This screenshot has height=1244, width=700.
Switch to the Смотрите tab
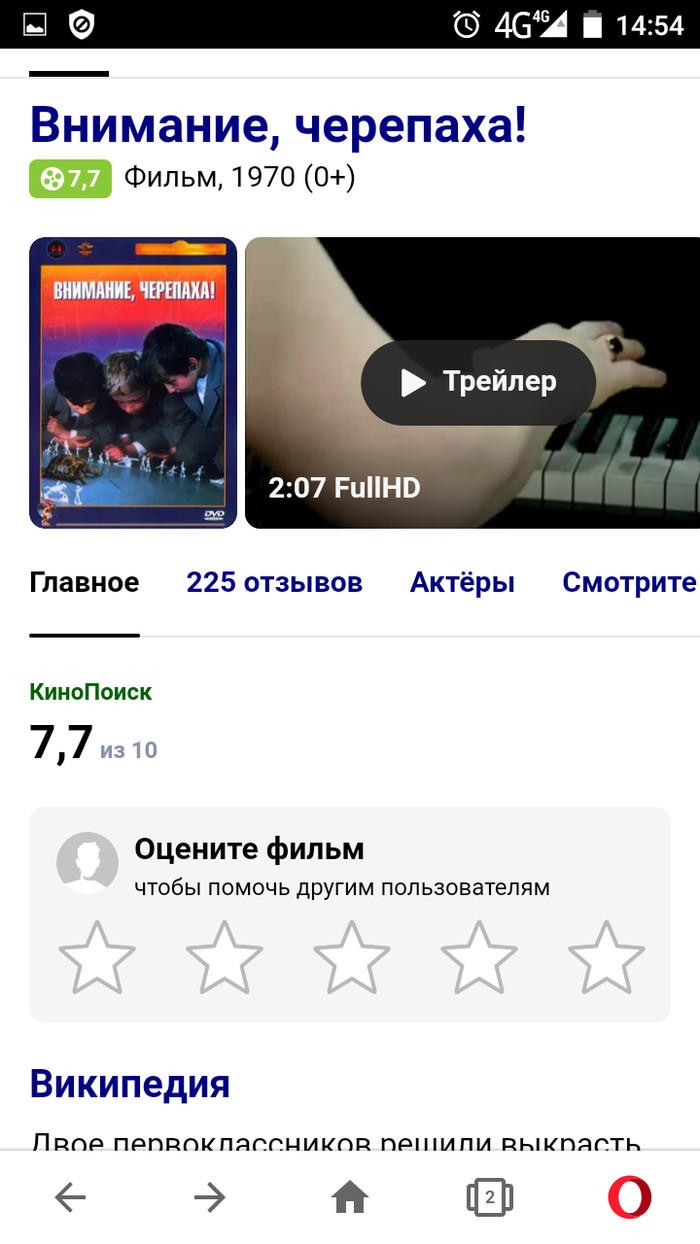(x=628, y=582)
